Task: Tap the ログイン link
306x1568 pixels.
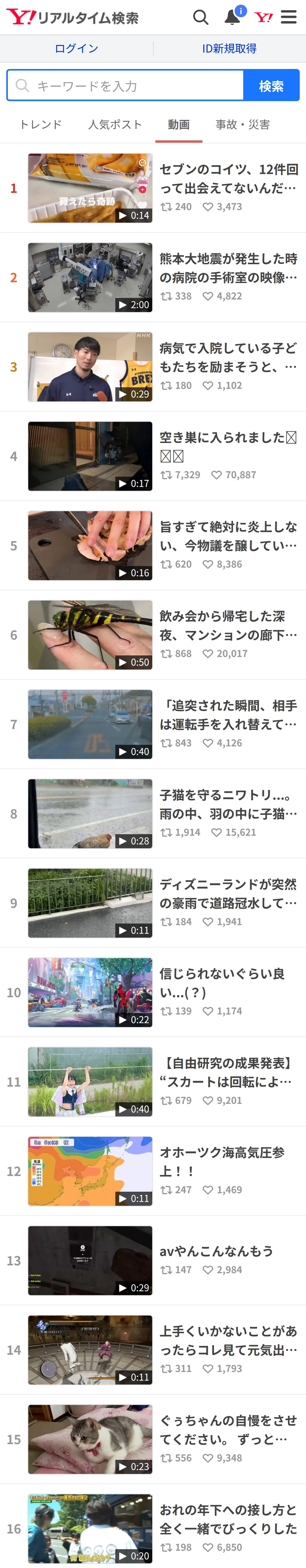Action: (76, 49)
